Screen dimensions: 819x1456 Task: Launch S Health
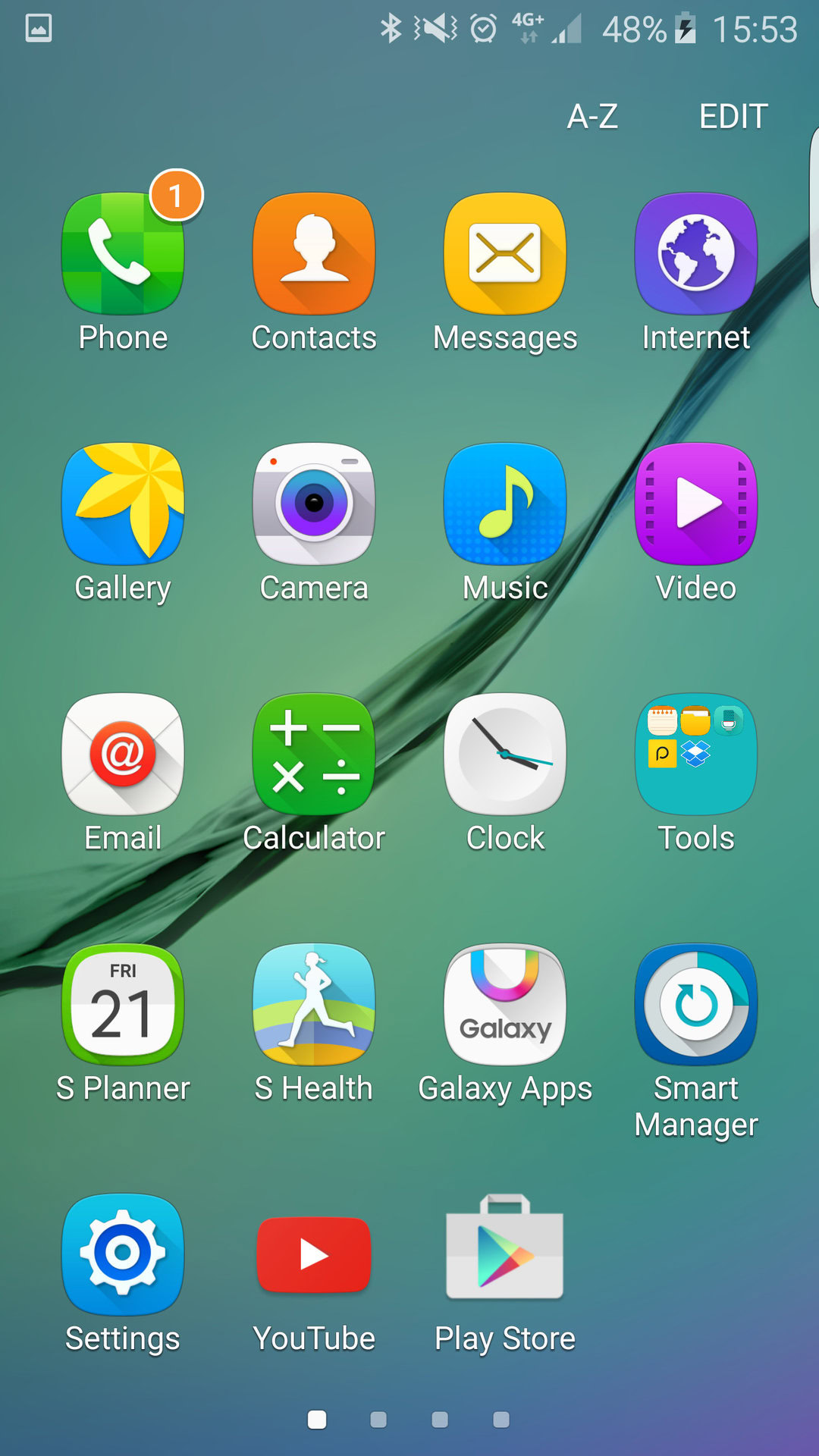point(314,1005)
